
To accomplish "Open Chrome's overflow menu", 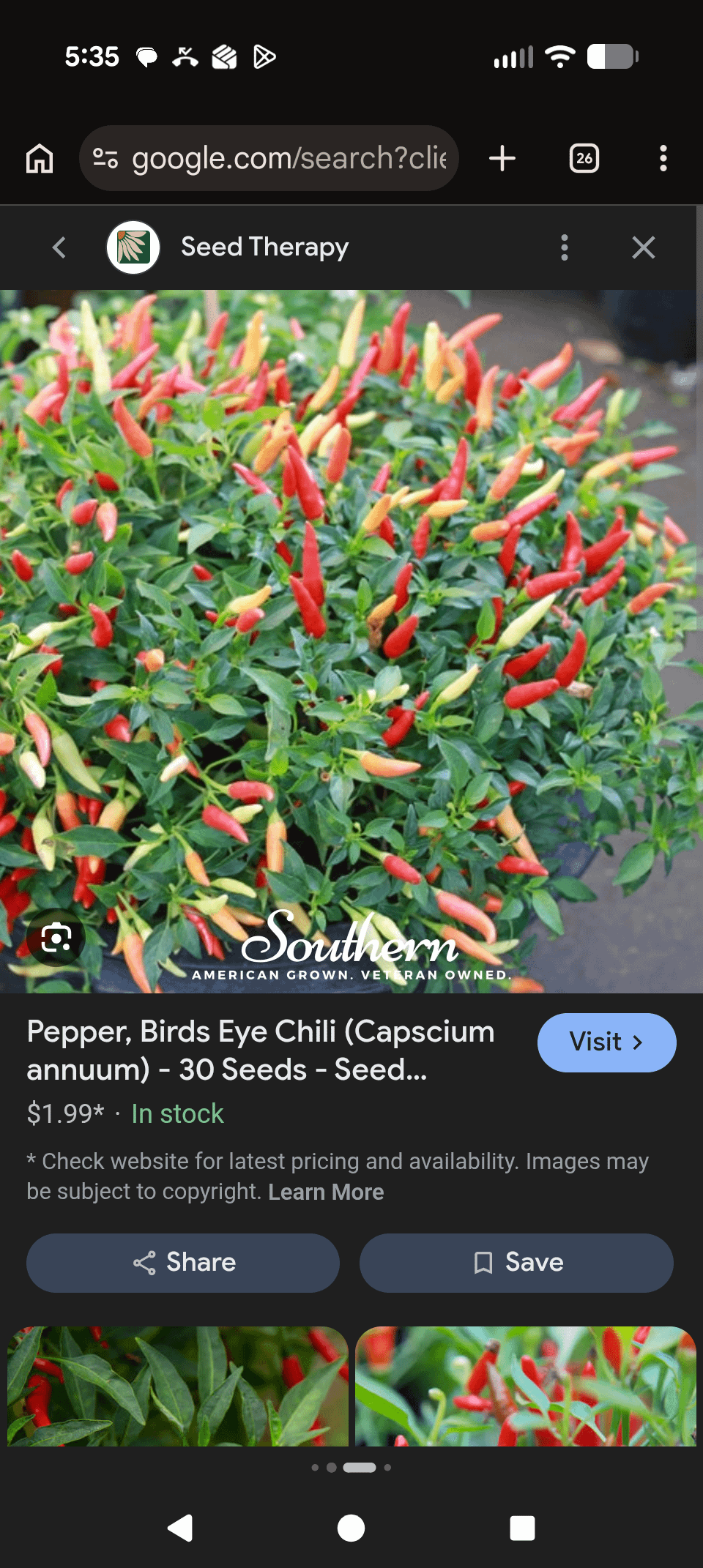I will (663, 158).
